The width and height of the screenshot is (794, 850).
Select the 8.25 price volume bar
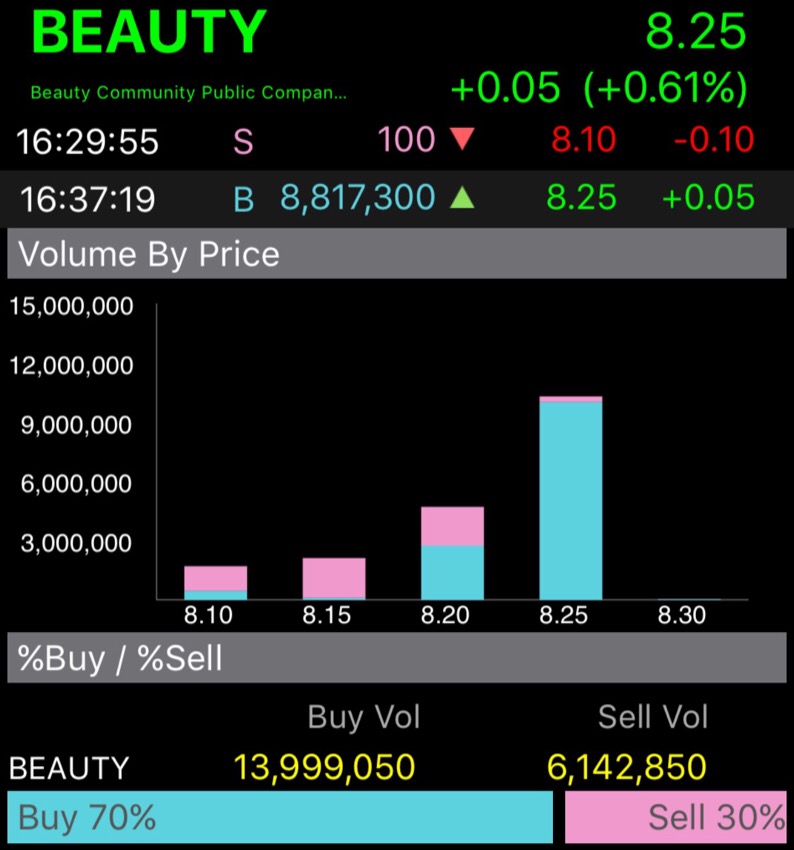570,498
